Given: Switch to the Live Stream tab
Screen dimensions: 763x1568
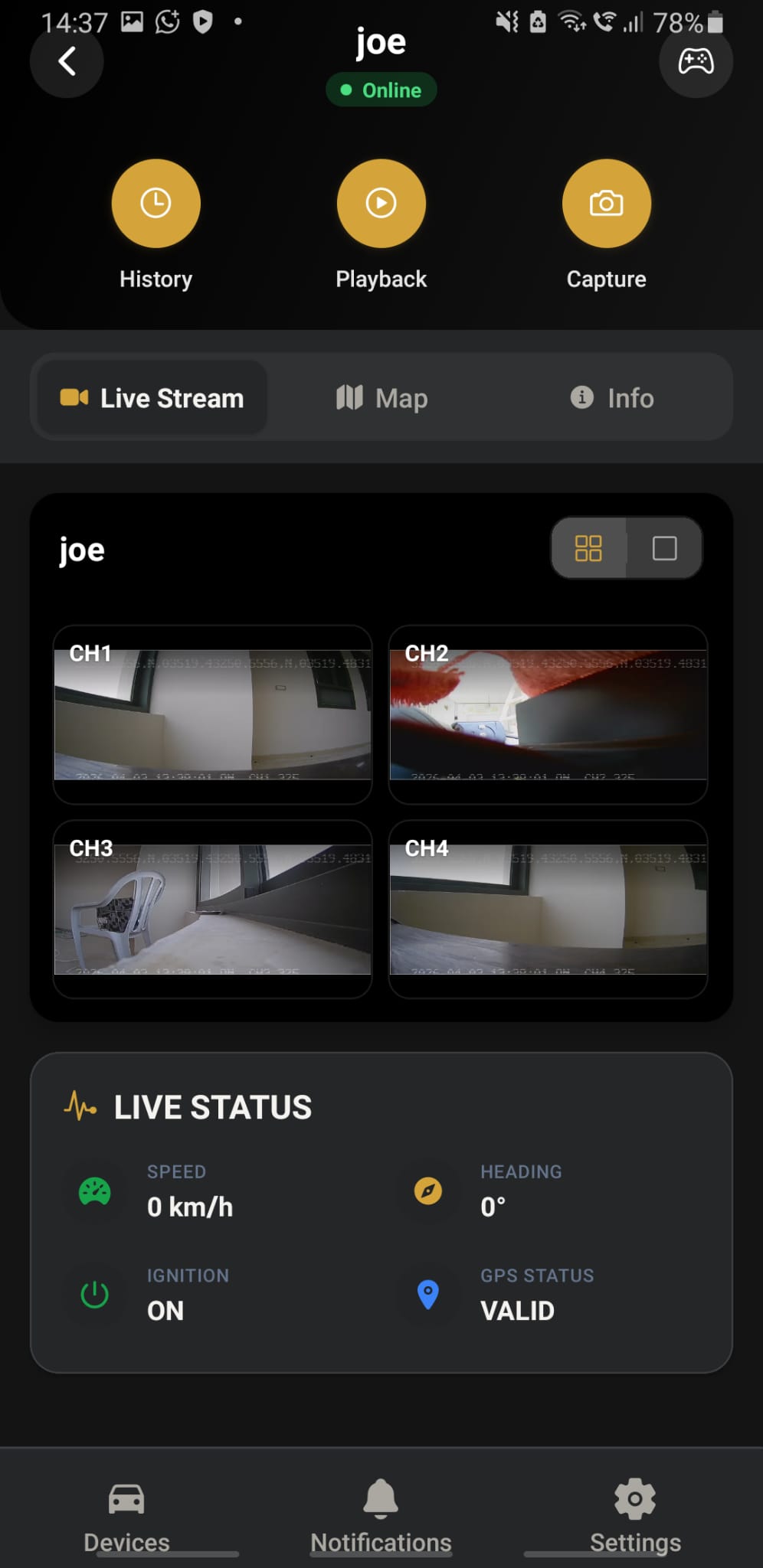Looking at the screenshot, I should coord(152,397).
